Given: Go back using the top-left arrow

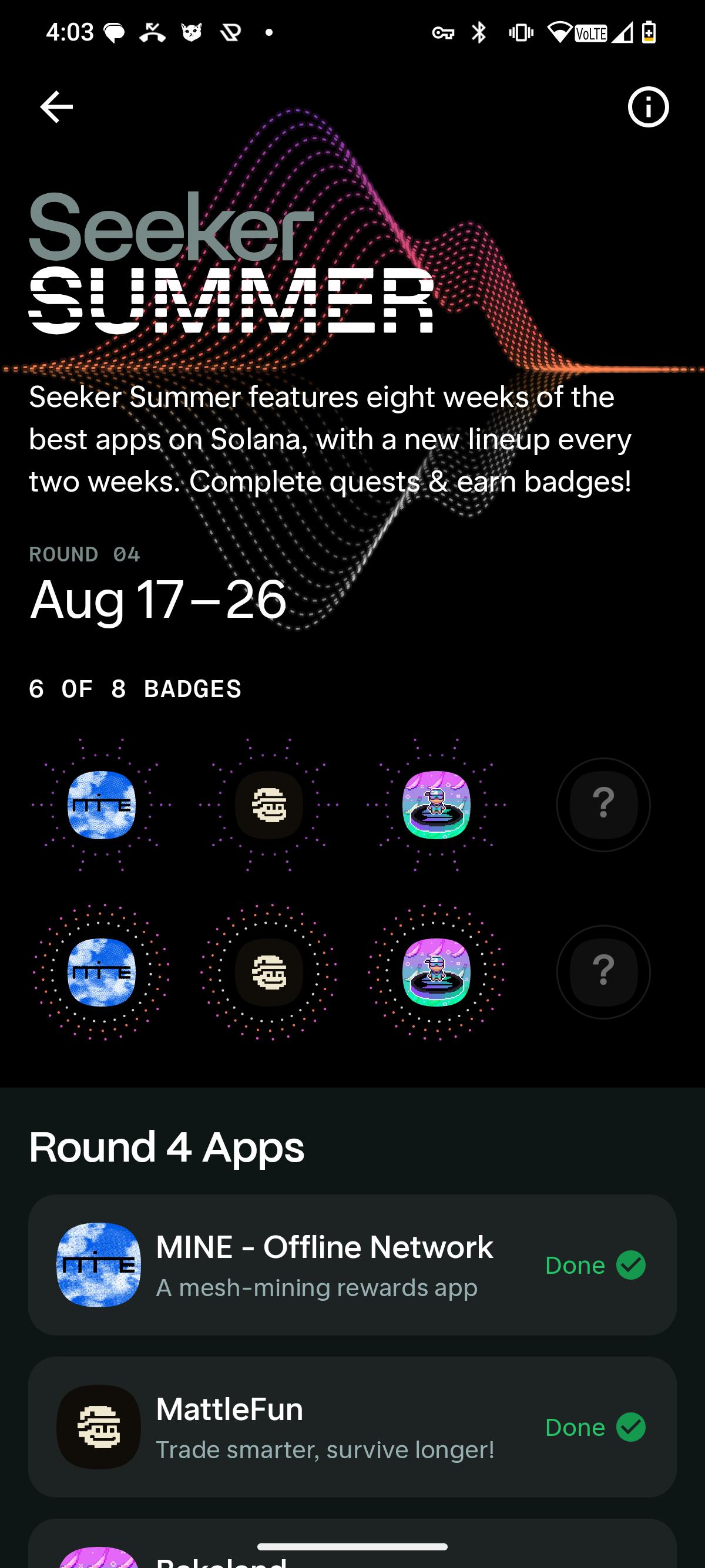Looking at the screenshot, I should coord(56,107).
